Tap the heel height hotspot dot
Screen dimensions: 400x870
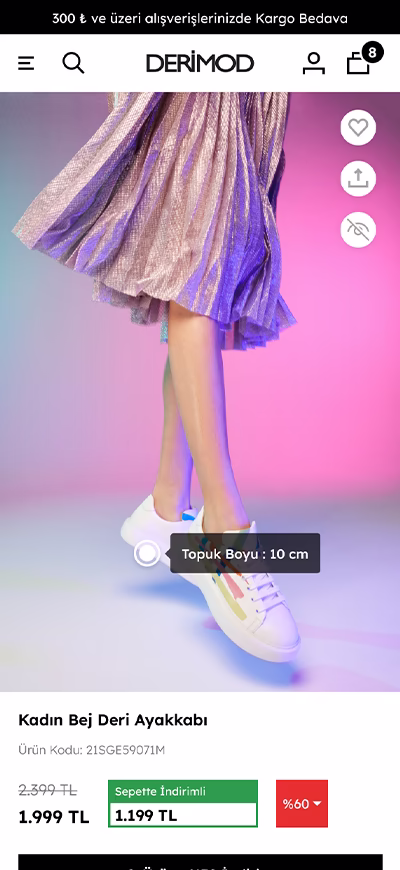pyautogui.click(x=147, y=553)
